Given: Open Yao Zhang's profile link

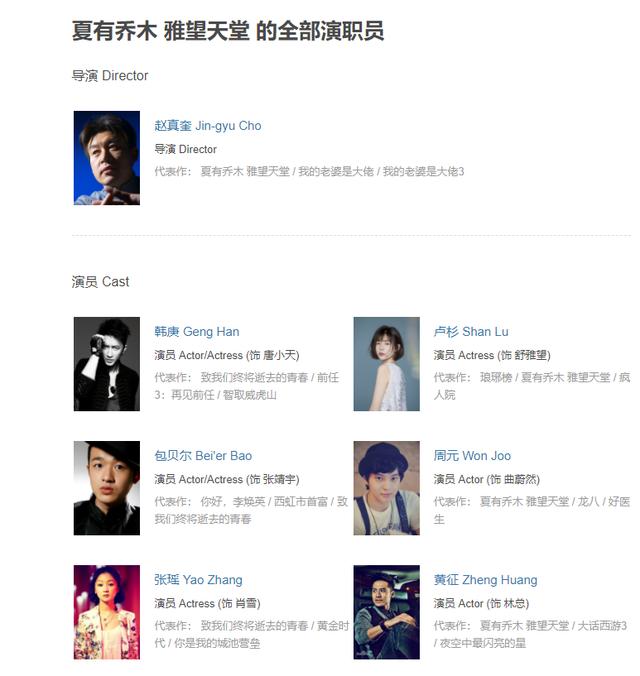Looking at the screenshot, I should point(198,580).
